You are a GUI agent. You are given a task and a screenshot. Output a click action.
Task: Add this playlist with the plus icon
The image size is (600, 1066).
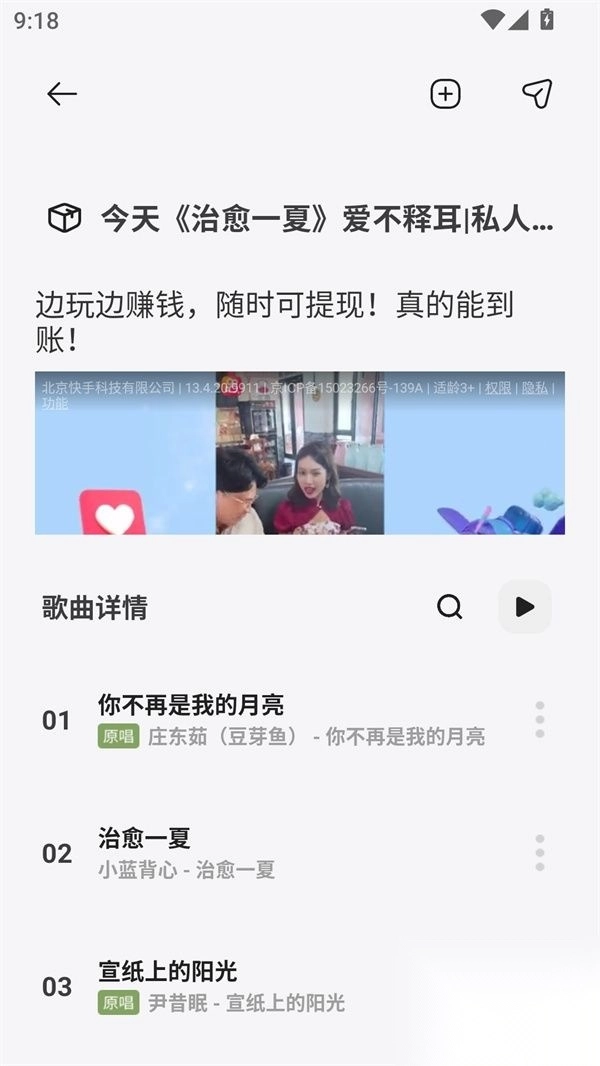[x=445, y=94]
